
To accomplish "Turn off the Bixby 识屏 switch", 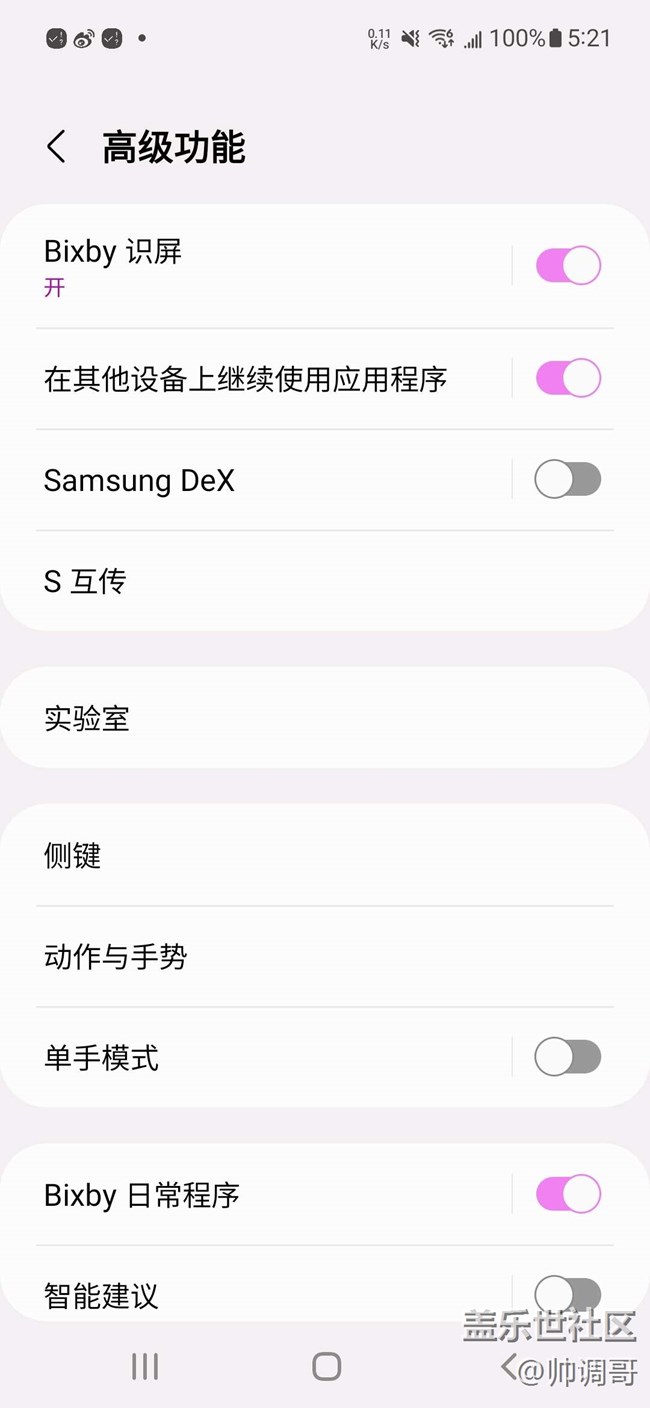I will click(568, 266).
